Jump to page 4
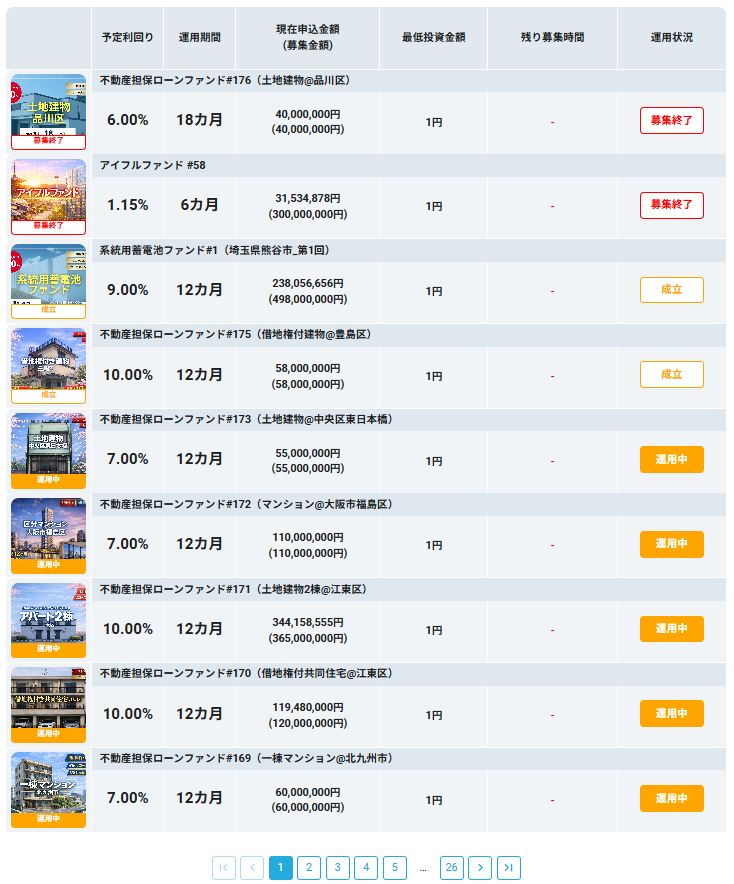734x884 pixels. [x=366, y=868]
